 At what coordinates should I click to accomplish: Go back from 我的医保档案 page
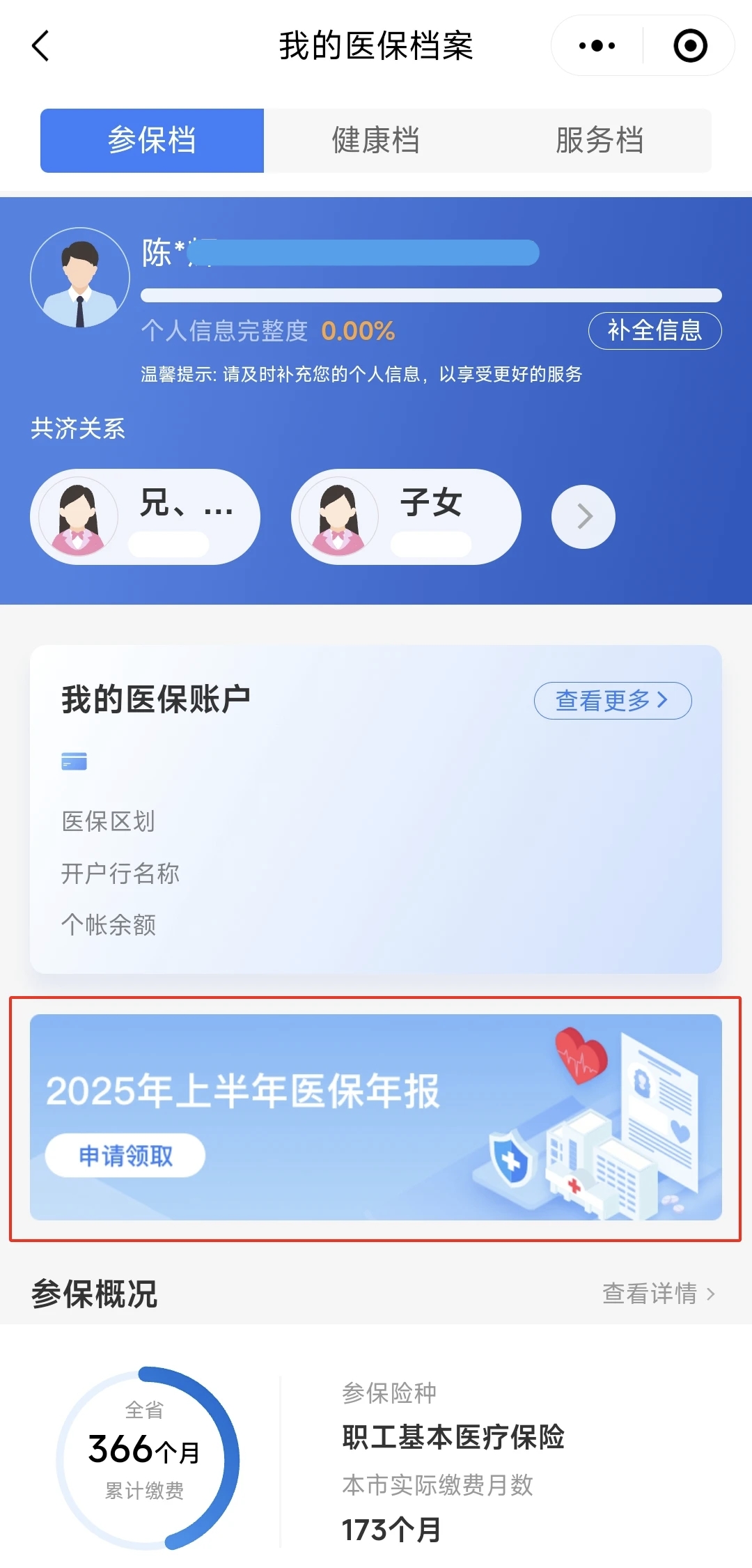click(41, 46)
